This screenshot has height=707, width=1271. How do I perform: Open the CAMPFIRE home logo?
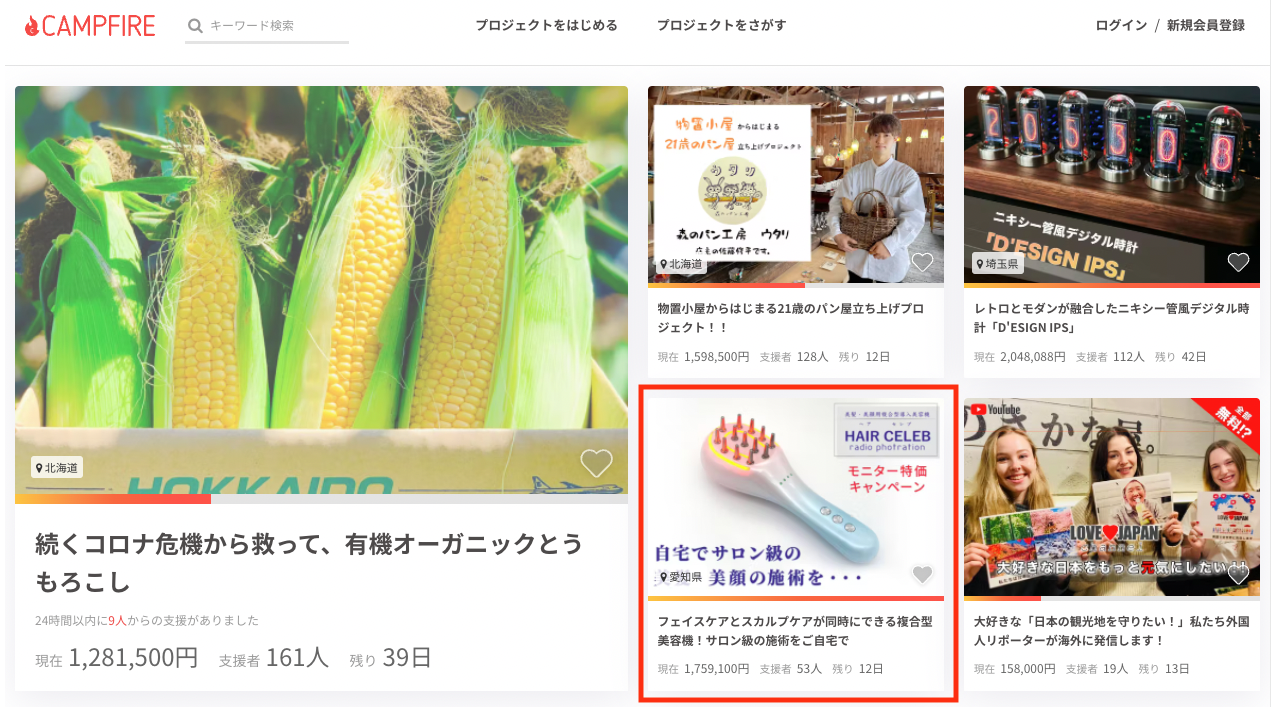[x=90, y=26]
